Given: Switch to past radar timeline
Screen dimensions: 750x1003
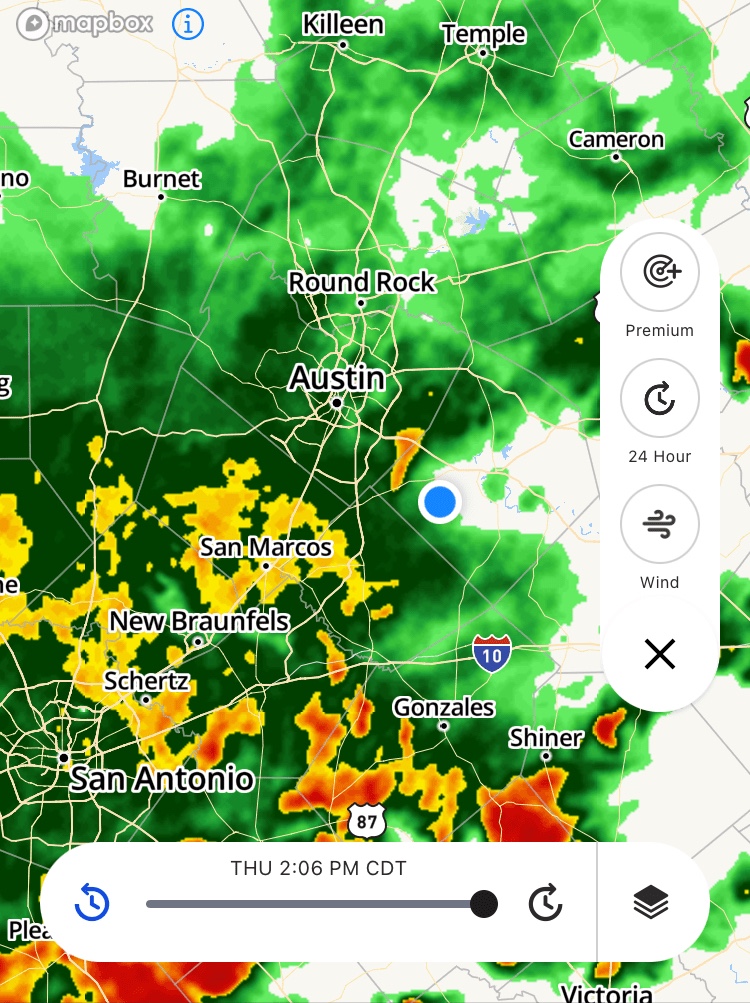Looking at the screenshot, I should coord(92,904).
